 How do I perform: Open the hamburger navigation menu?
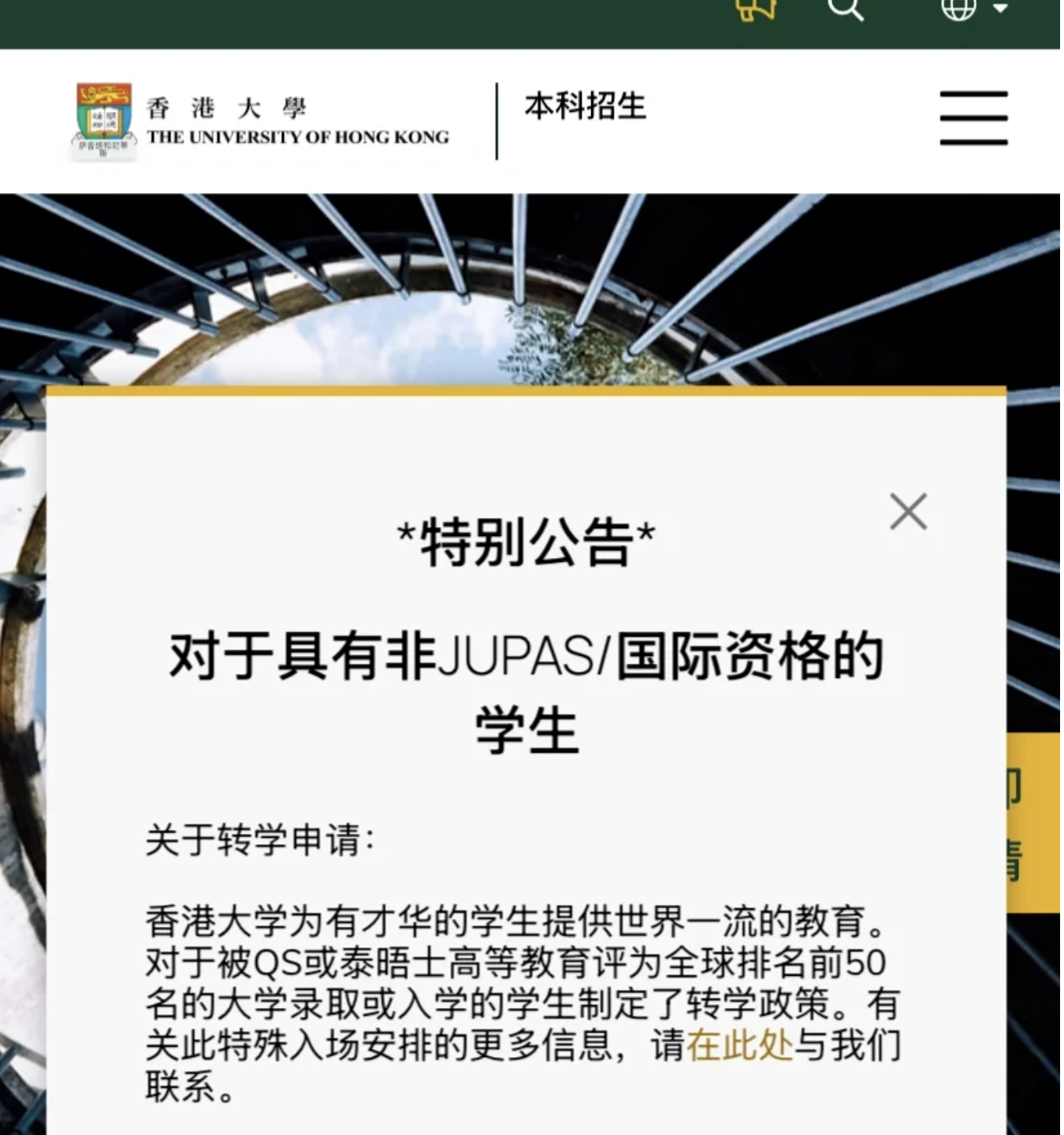click(x=973, y=118)
